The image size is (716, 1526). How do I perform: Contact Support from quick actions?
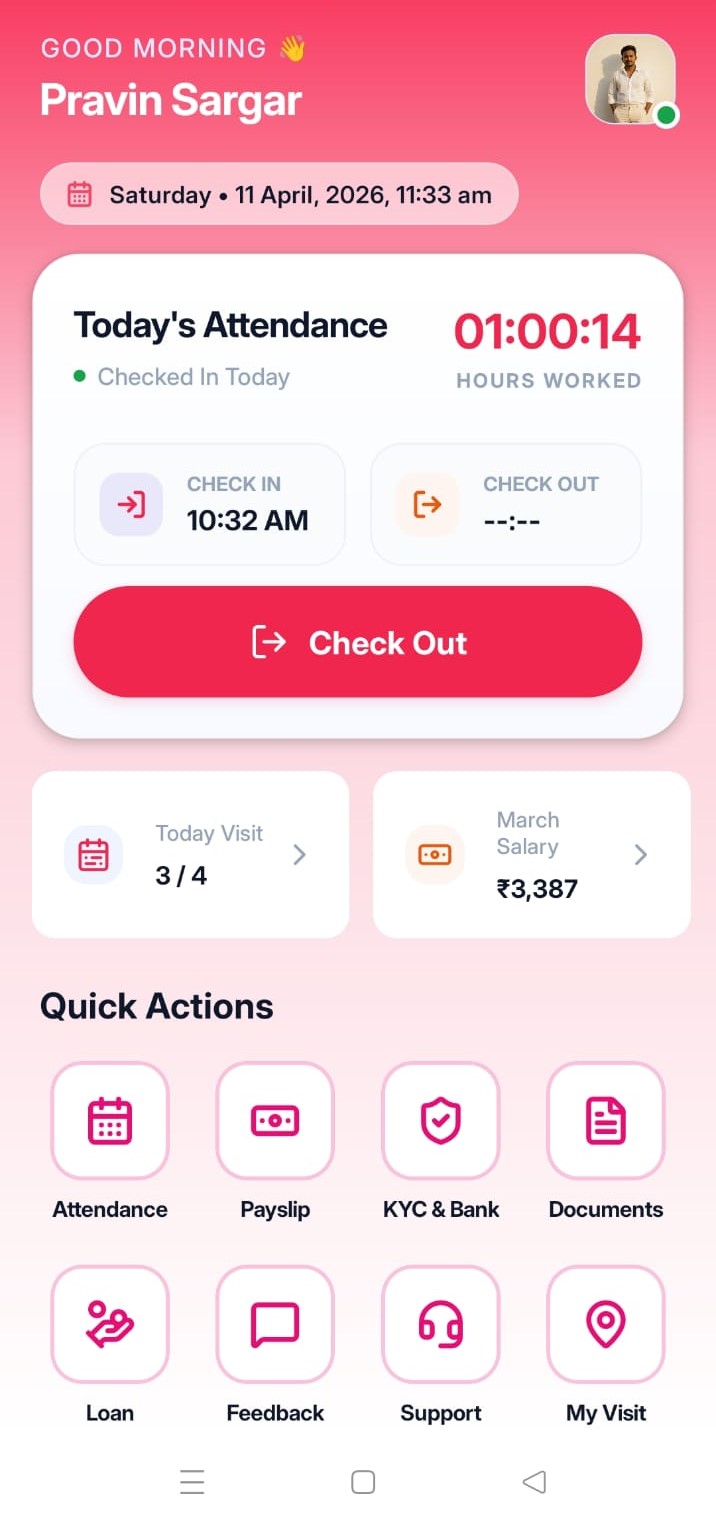pos(440,1324)
